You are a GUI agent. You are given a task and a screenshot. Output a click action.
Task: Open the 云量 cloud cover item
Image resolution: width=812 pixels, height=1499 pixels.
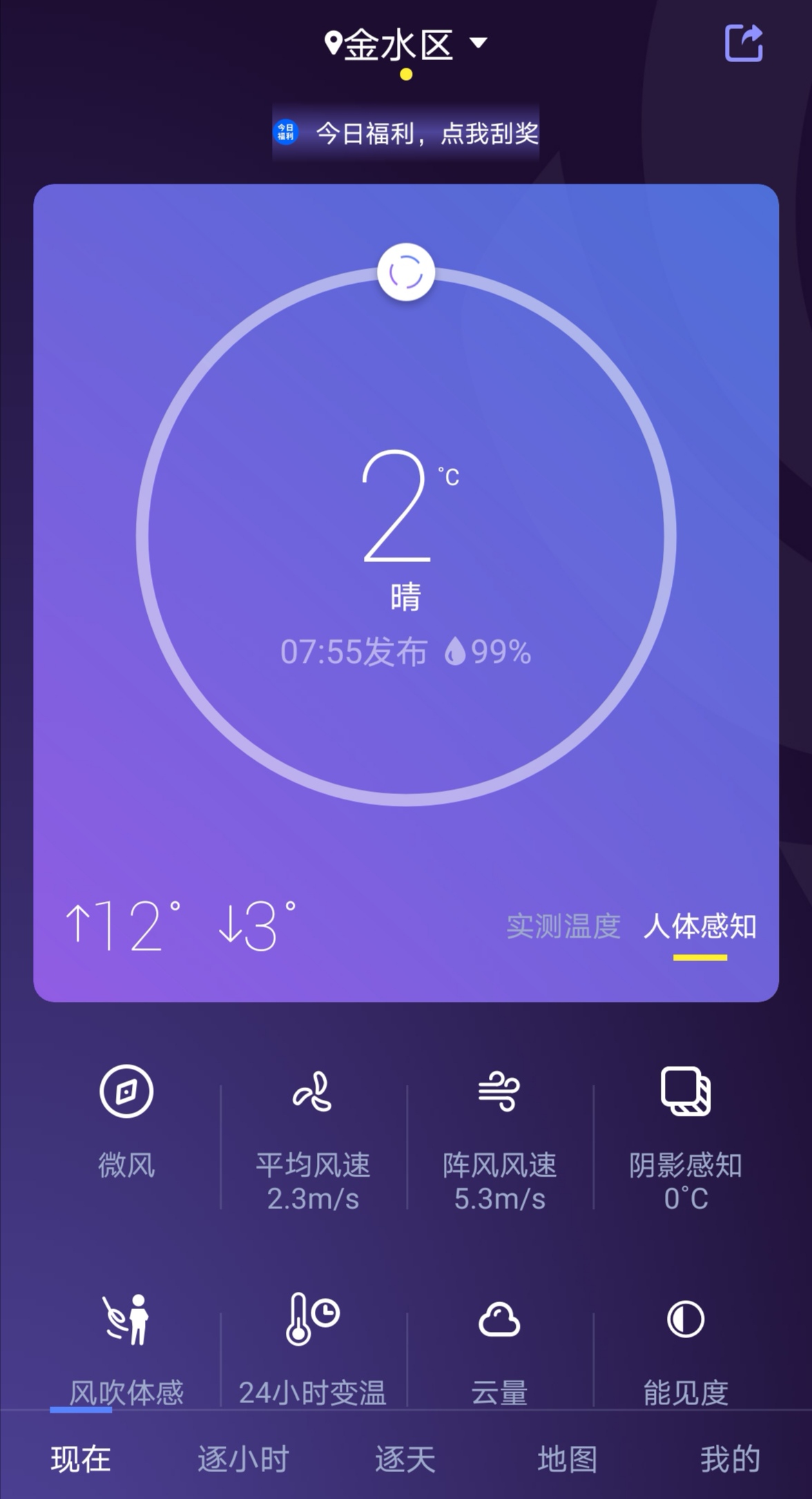click(x=500, y=1350)
